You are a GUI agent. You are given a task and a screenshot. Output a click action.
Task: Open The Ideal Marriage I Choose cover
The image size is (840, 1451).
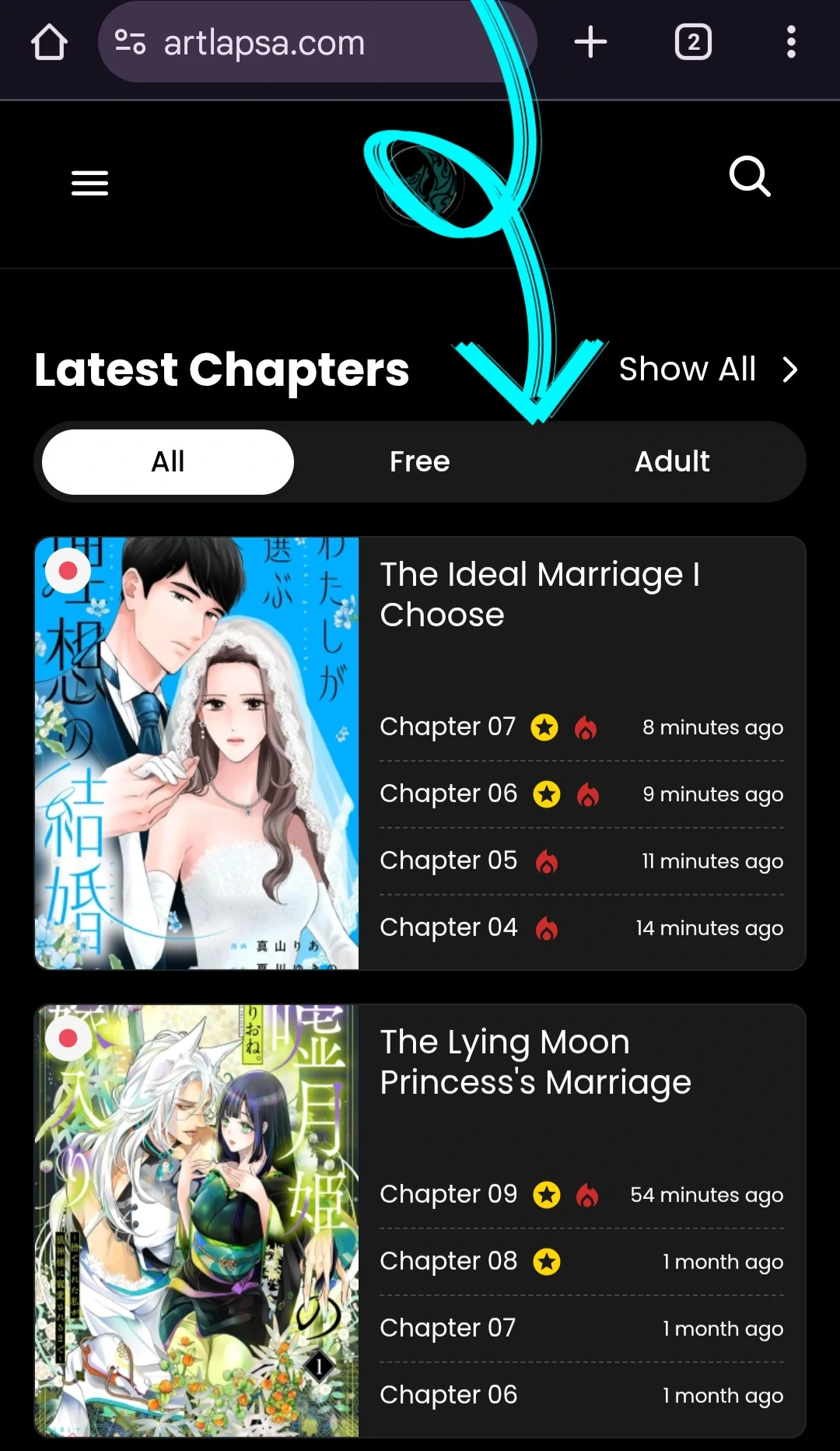197,752
